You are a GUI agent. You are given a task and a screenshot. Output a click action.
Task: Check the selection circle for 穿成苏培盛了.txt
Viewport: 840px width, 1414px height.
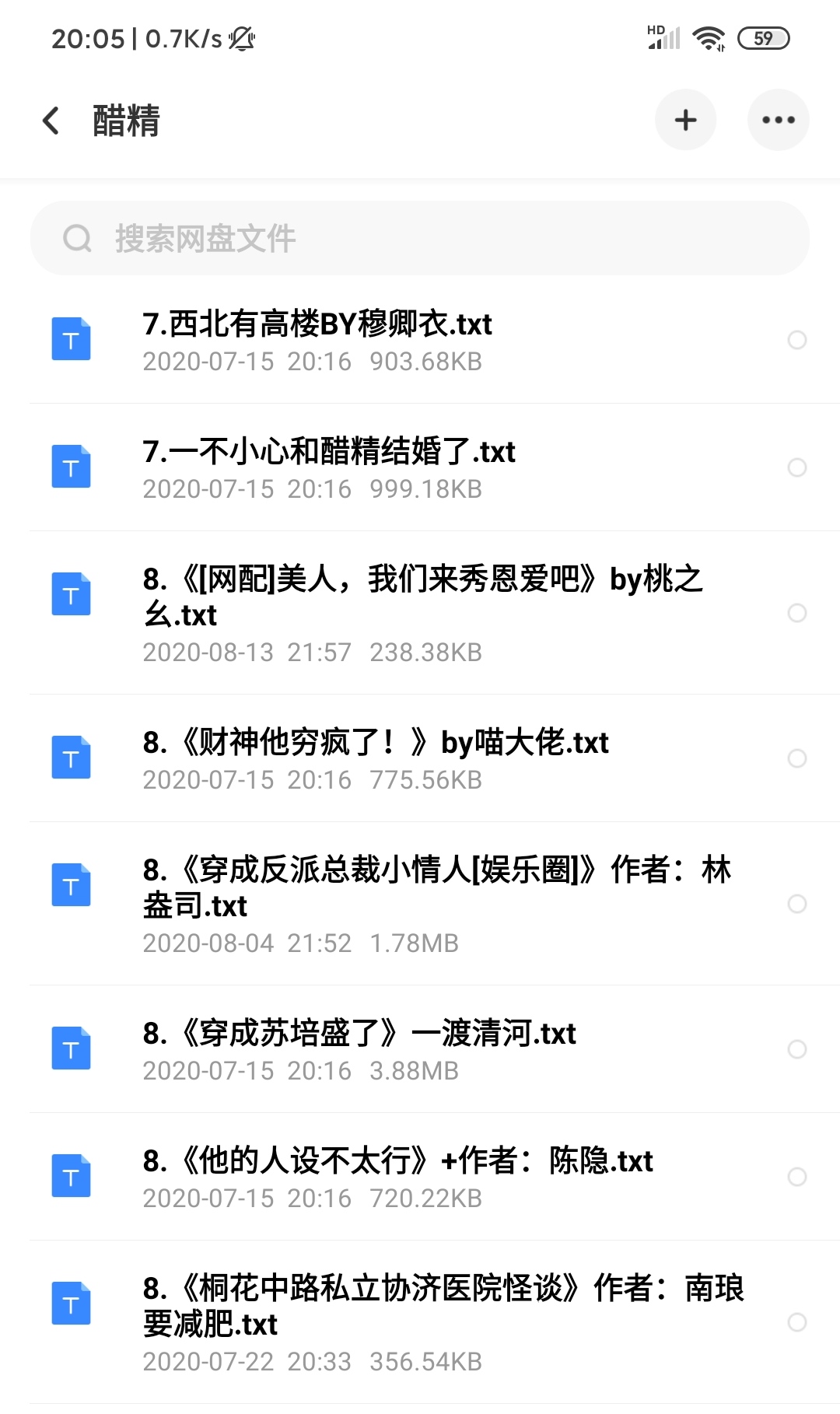coord(798,1049)
